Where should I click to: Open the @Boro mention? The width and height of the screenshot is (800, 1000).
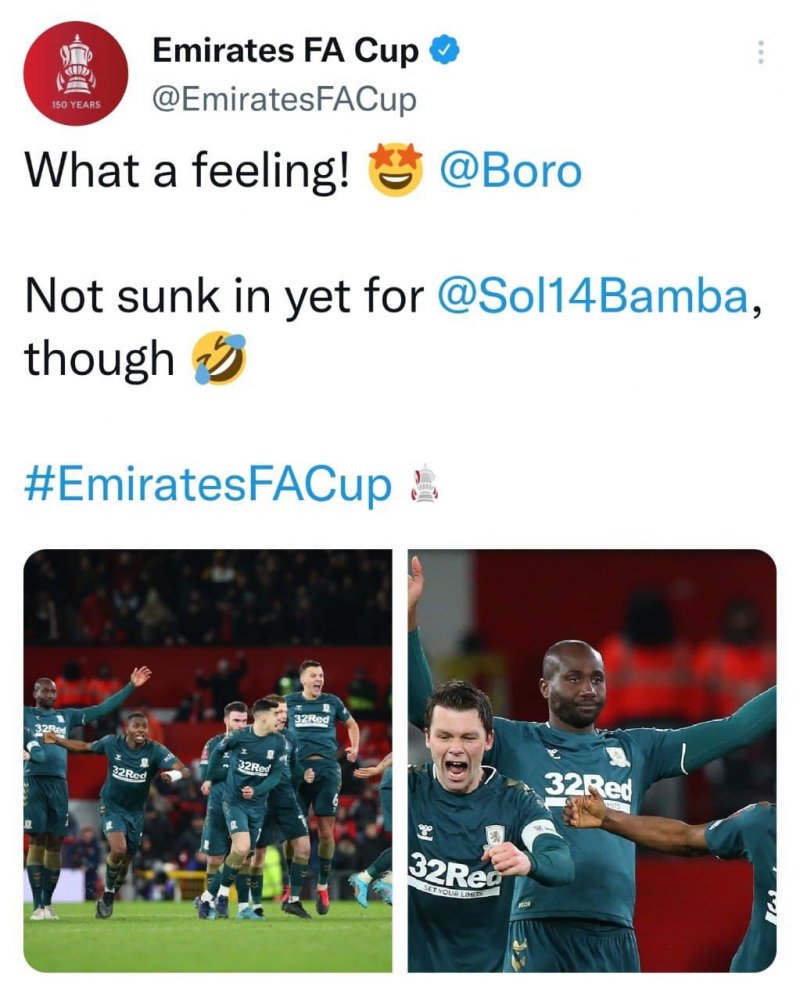coord(510,170)
